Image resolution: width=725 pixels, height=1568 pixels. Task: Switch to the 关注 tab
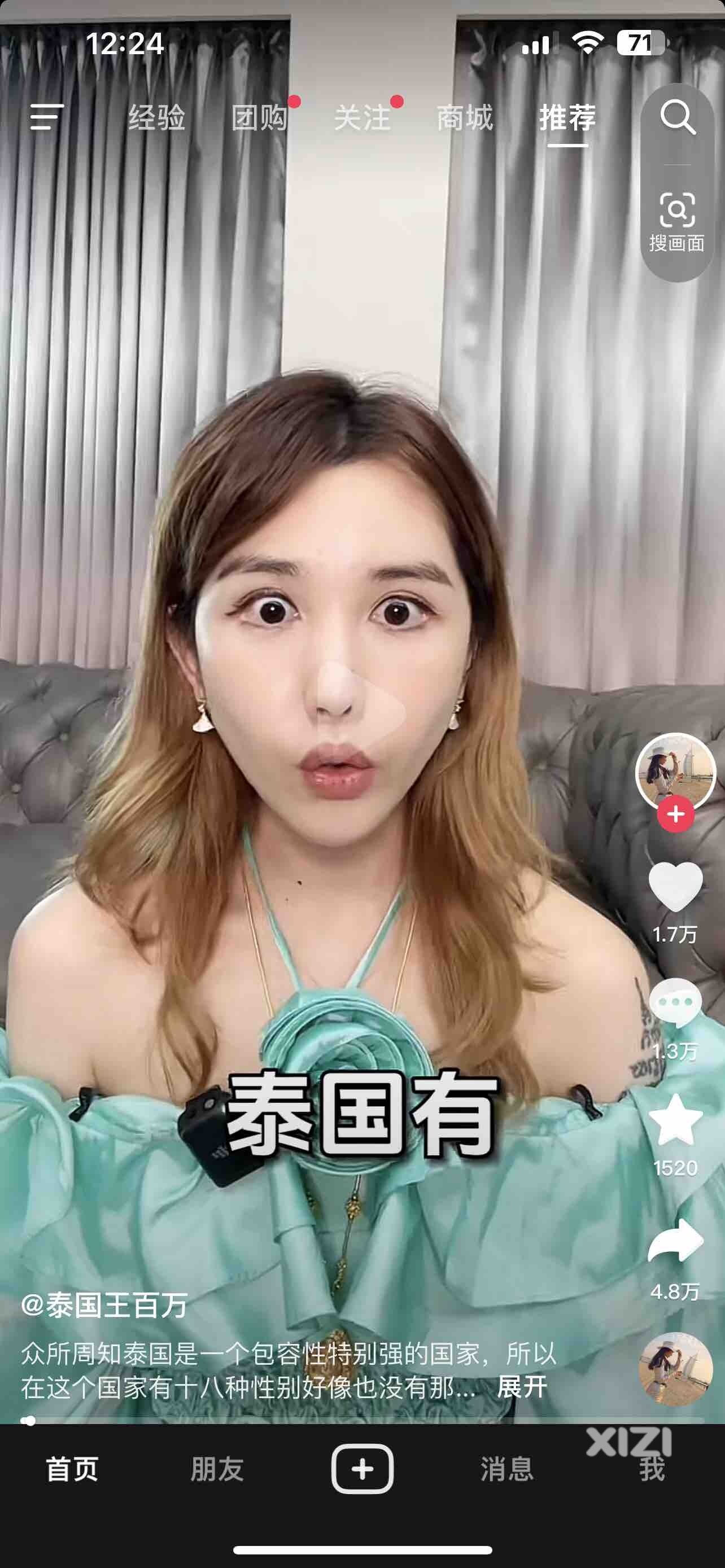click(362, 117)
